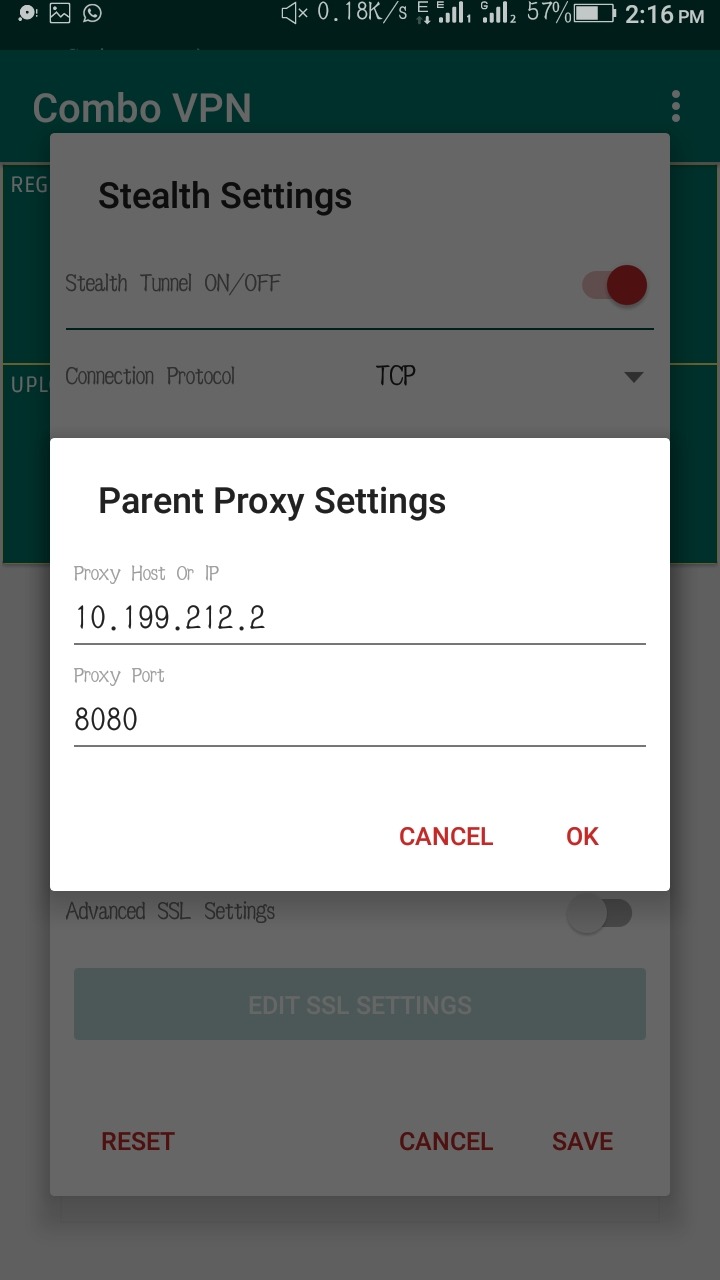Confirm proxy settings with OK

point(582,836)
